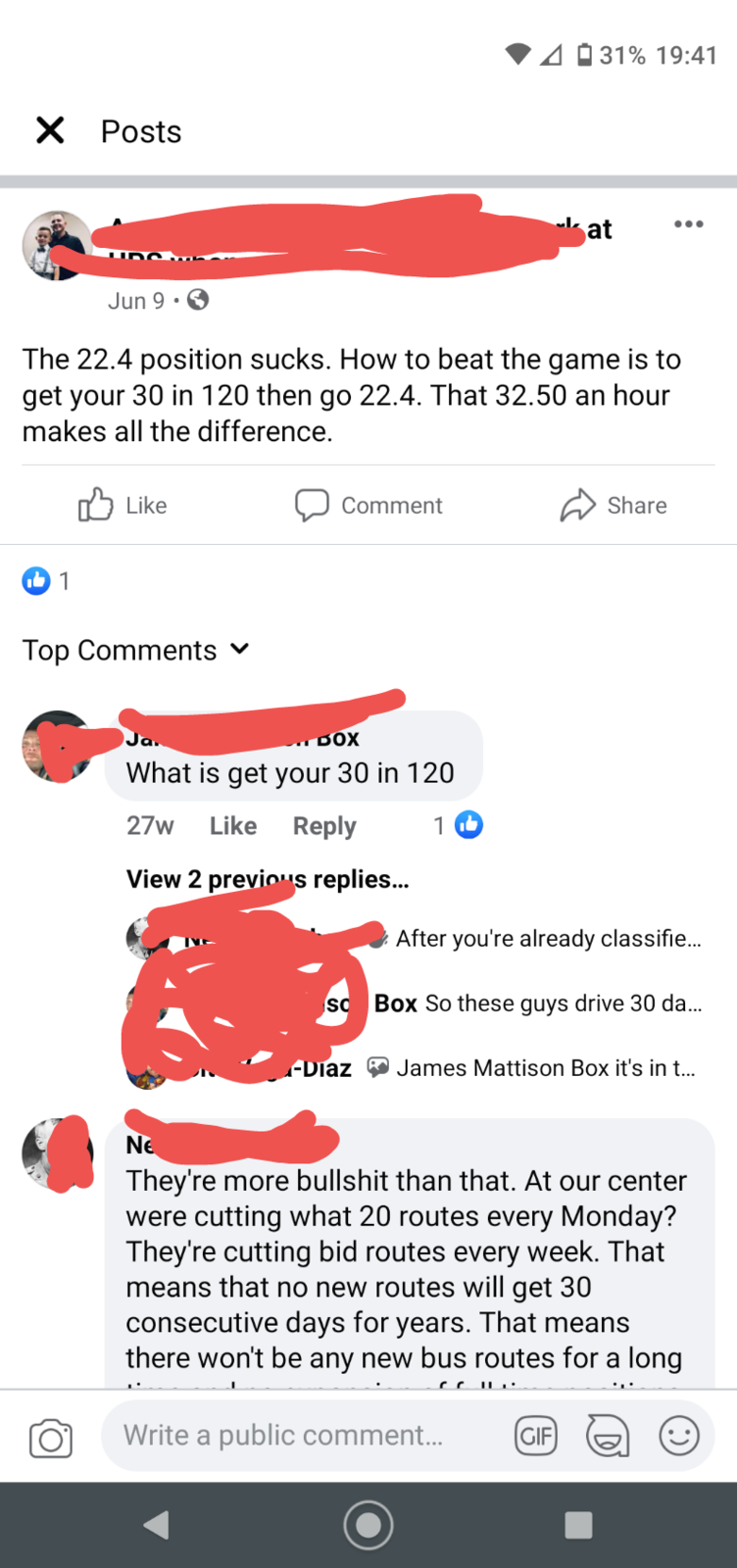The height and width of the screenshot is (1568, 737).
Task: Expand View 2 previous replies
Action: (x=268, y=879)
